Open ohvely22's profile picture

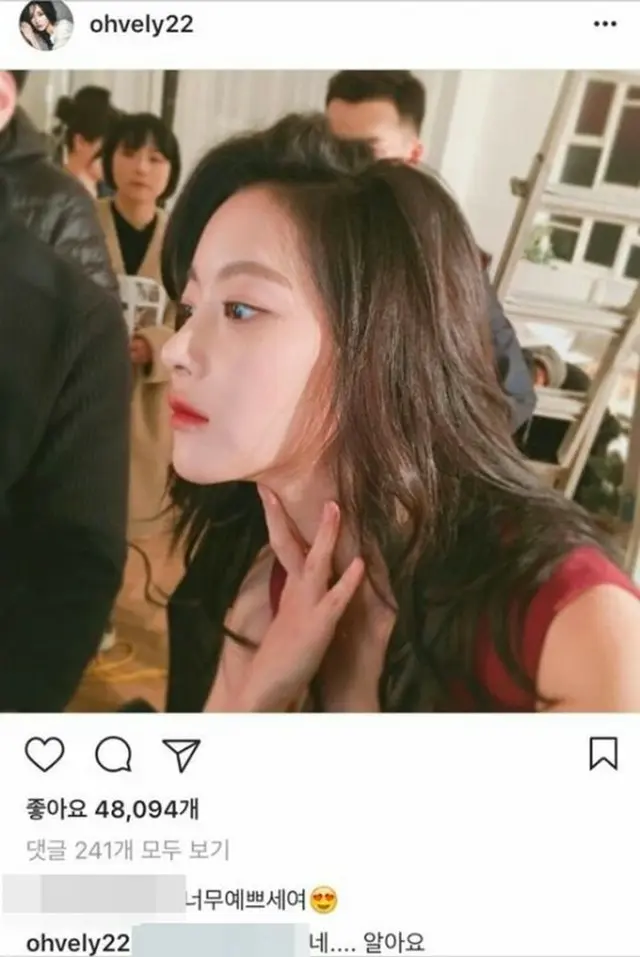click(x=46, y=25)
